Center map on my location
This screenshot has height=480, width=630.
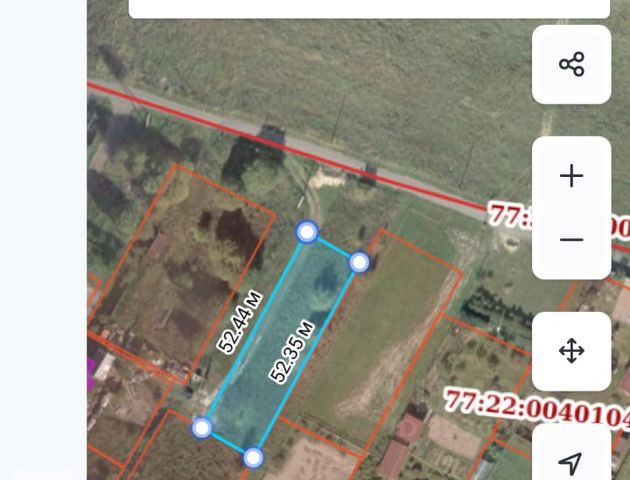(571, 462)
